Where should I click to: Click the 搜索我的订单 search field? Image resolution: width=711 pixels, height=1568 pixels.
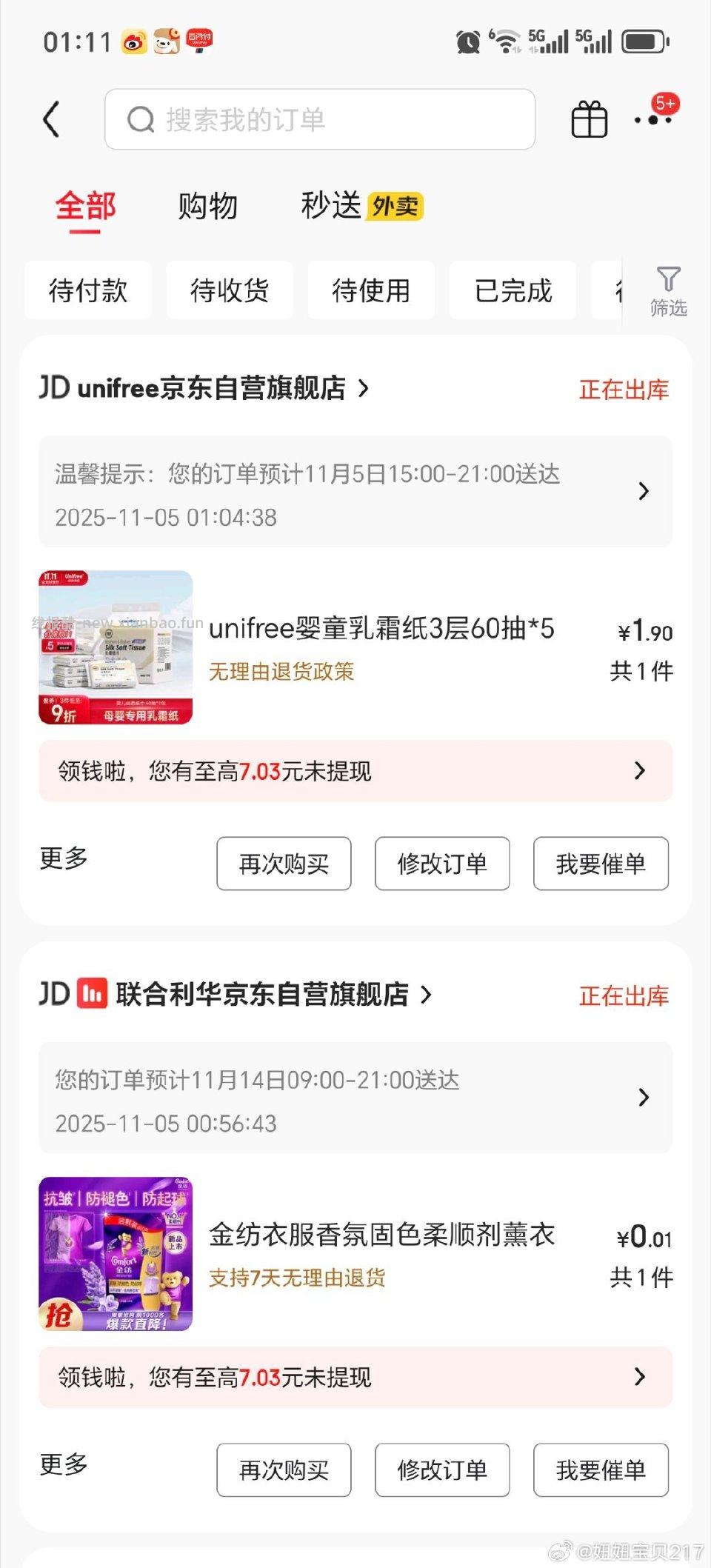[x=320, y=119]
